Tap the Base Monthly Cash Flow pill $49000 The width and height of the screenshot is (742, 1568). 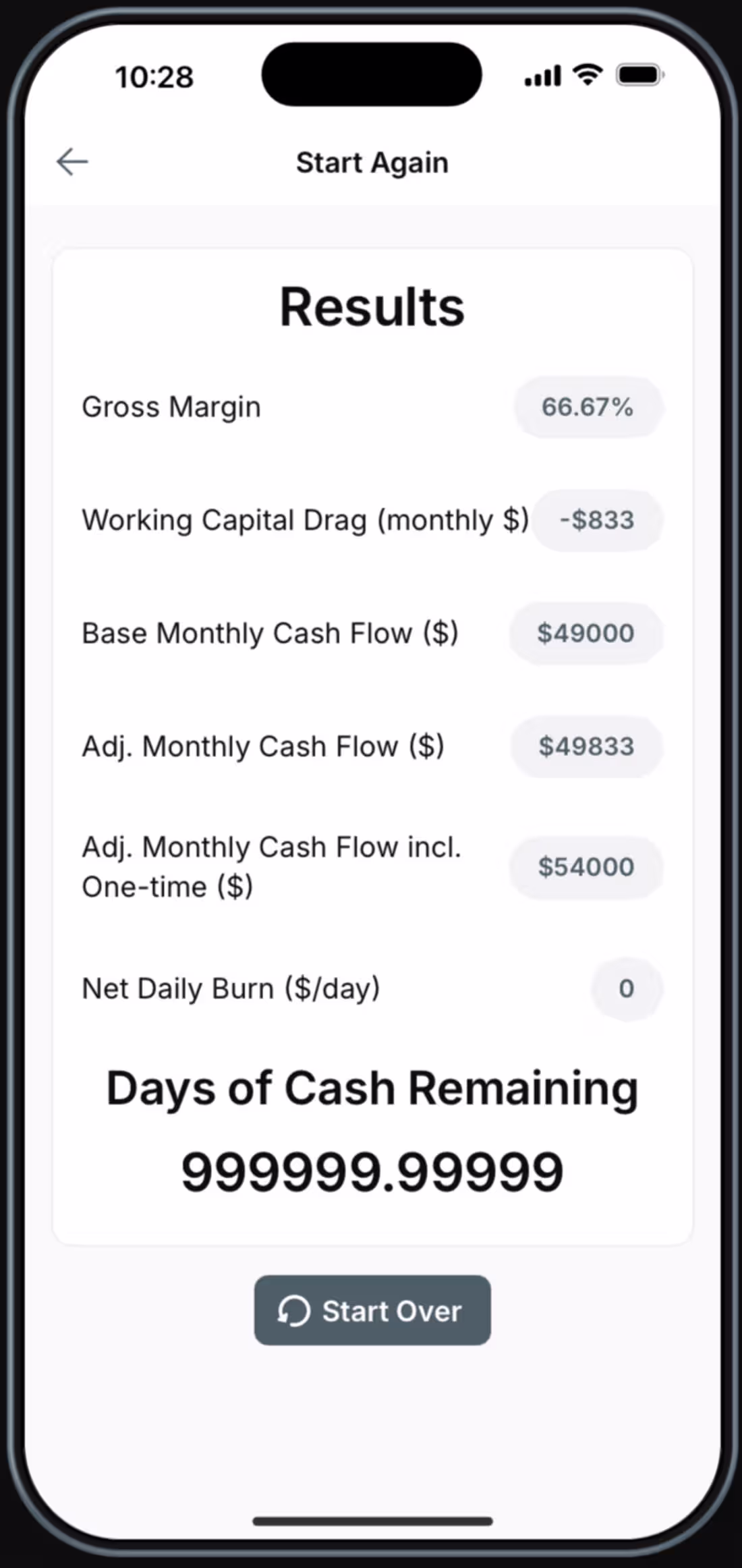click(x=585, y=633)
